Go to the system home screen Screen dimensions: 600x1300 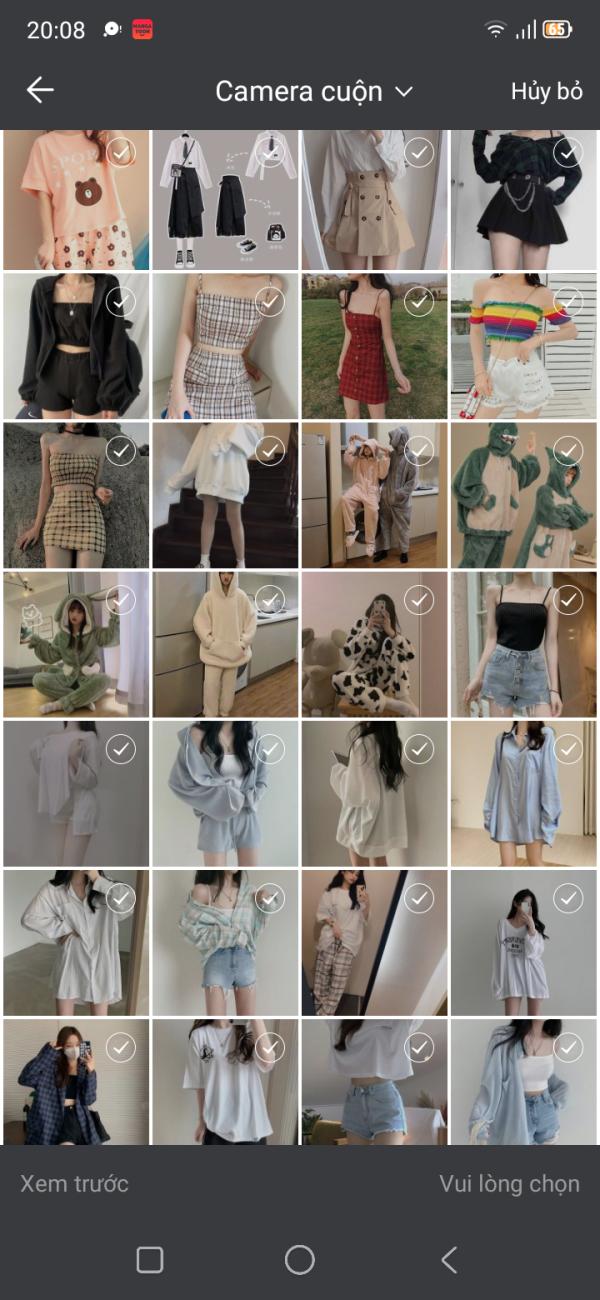click(x=300, y=1260)
